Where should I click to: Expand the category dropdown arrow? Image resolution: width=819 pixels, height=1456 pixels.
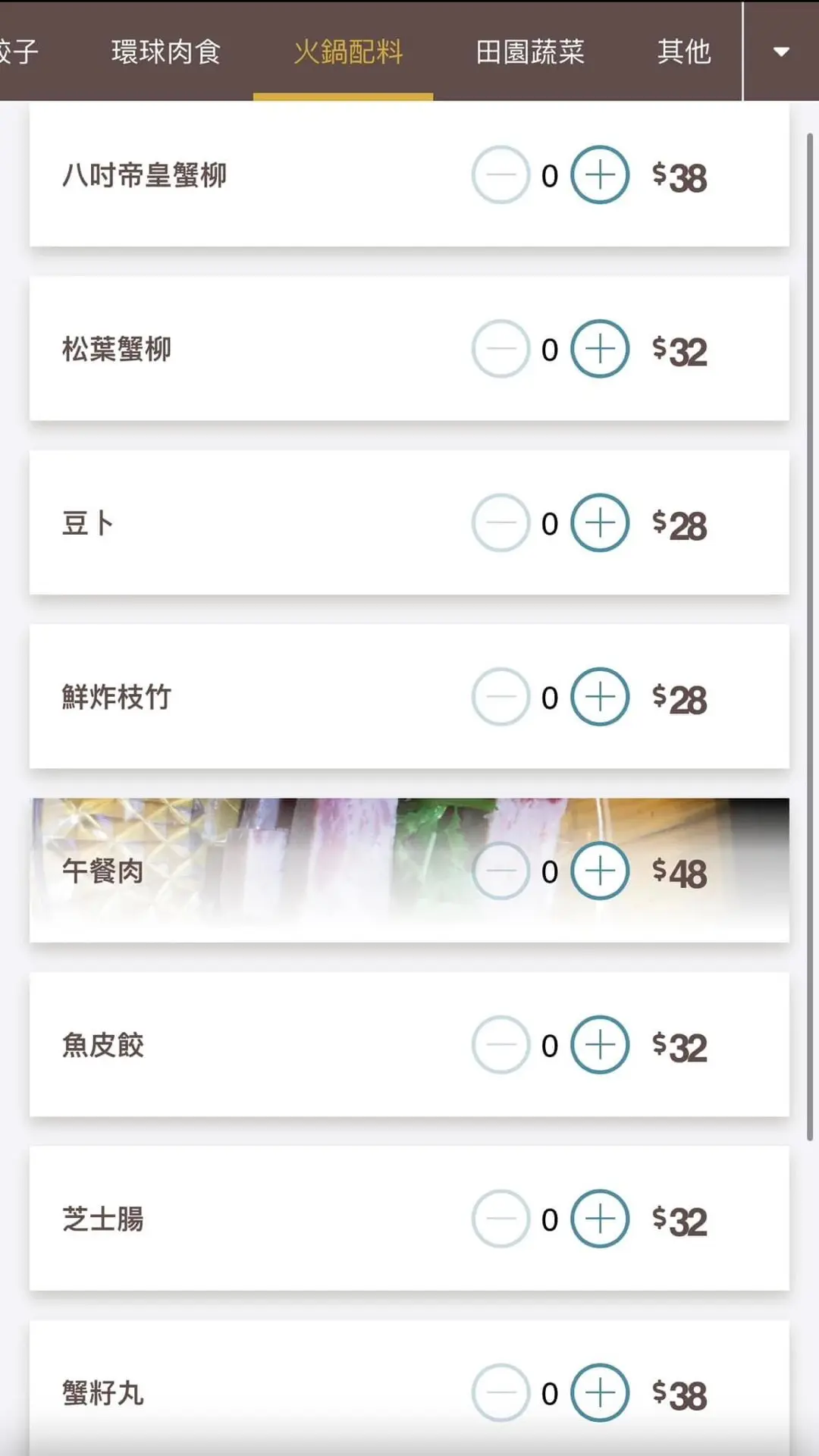781,52
